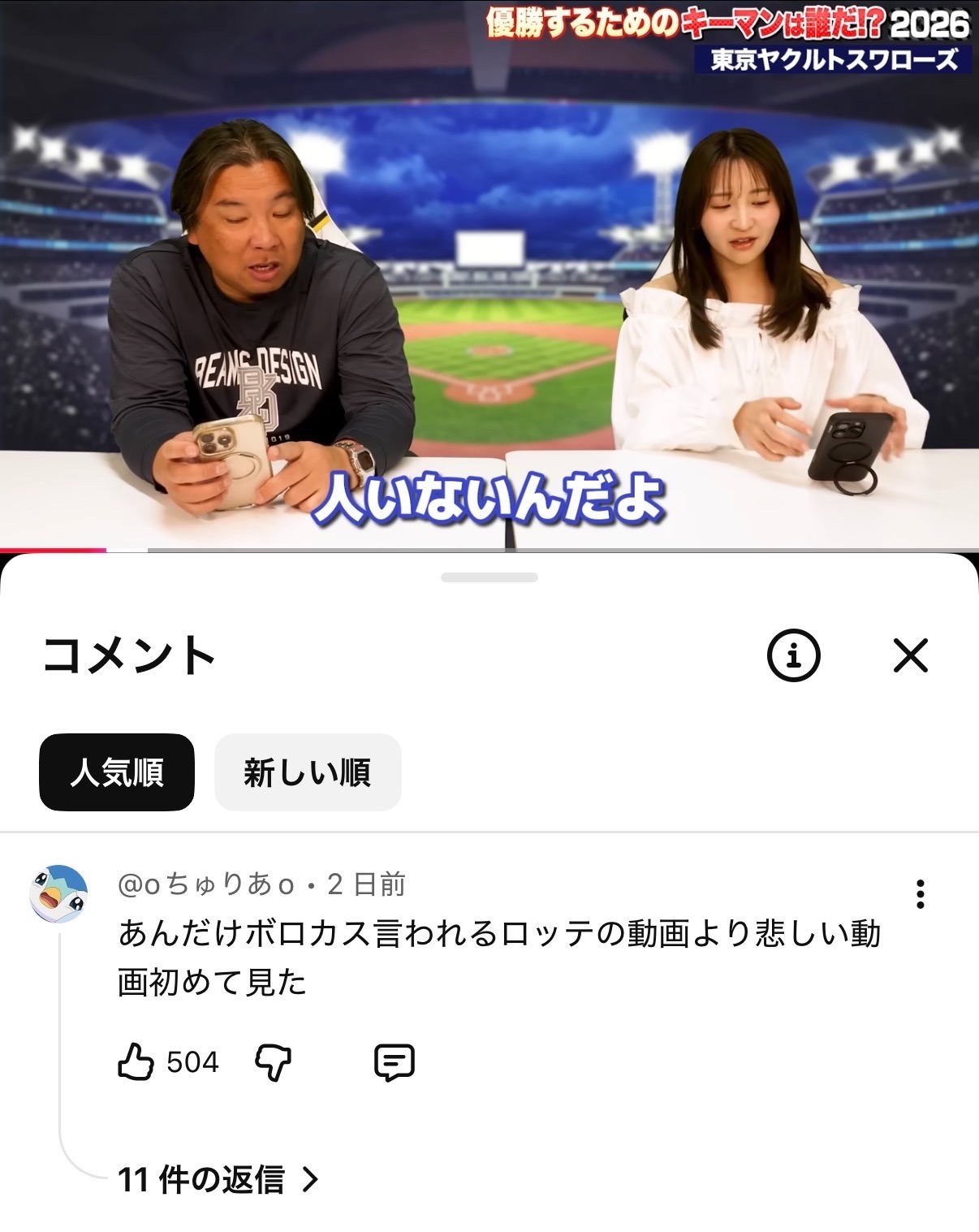This screenshot has width=979, height=1232.
Task: Open overflow menu on @oちゅりあo's comment
Action: (x=920, y=894)
